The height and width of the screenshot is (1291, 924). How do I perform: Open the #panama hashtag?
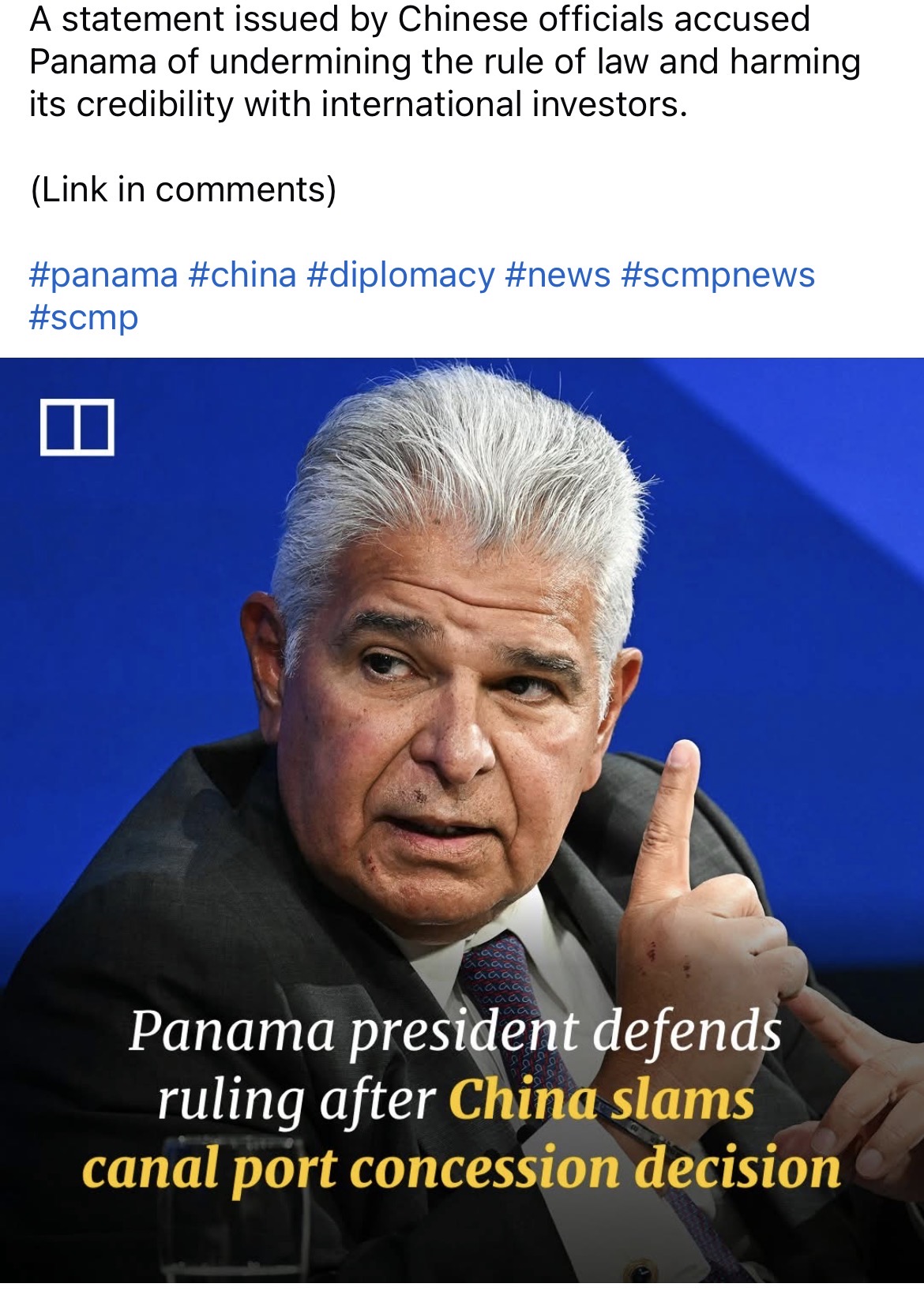pos(103,276)
